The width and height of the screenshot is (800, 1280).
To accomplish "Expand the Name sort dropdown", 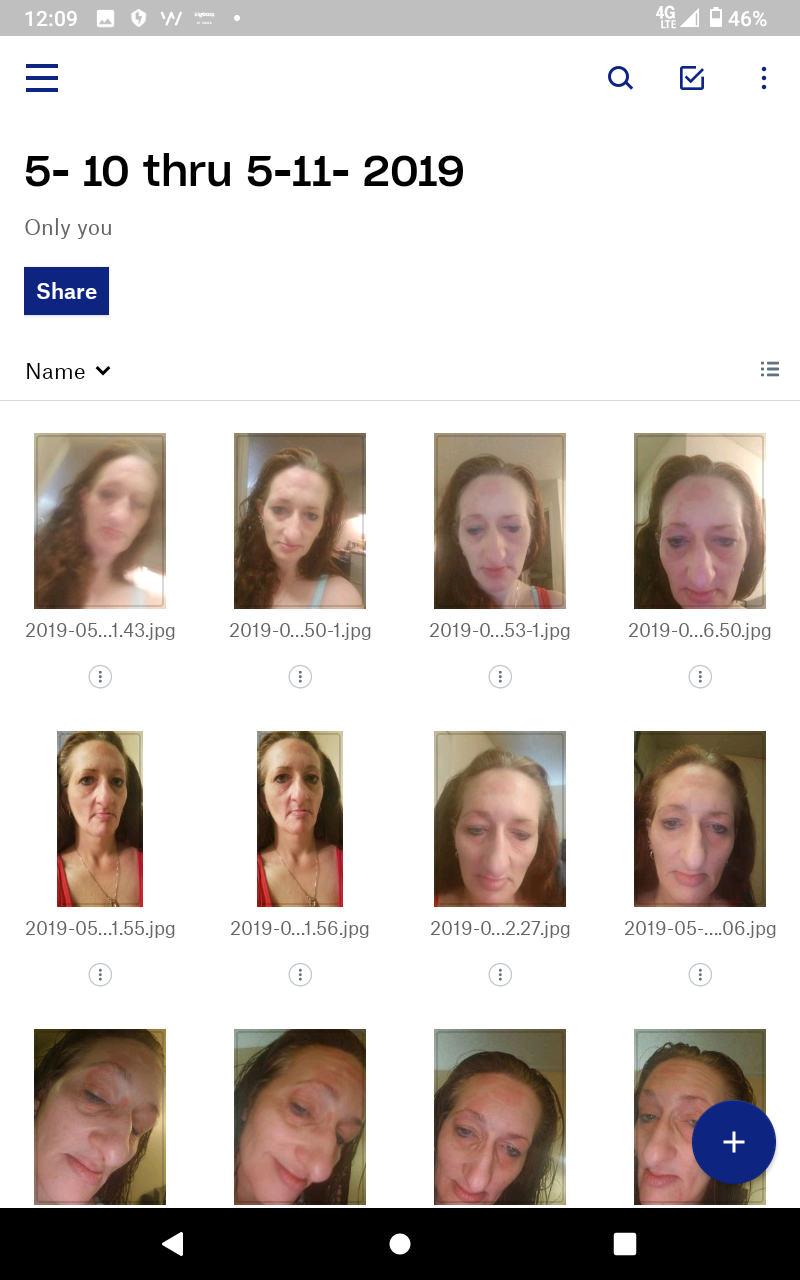I will pos(68,372).
